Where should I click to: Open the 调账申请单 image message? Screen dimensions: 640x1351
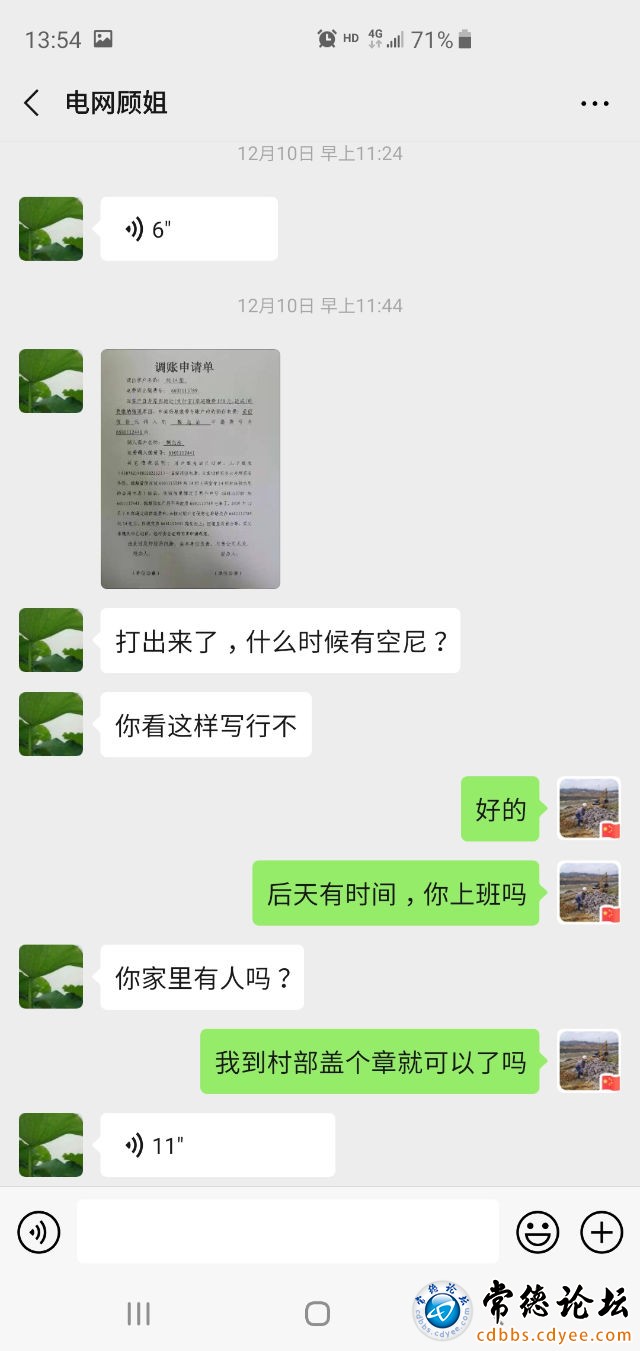pyautogui.click(x=190, y=468)
